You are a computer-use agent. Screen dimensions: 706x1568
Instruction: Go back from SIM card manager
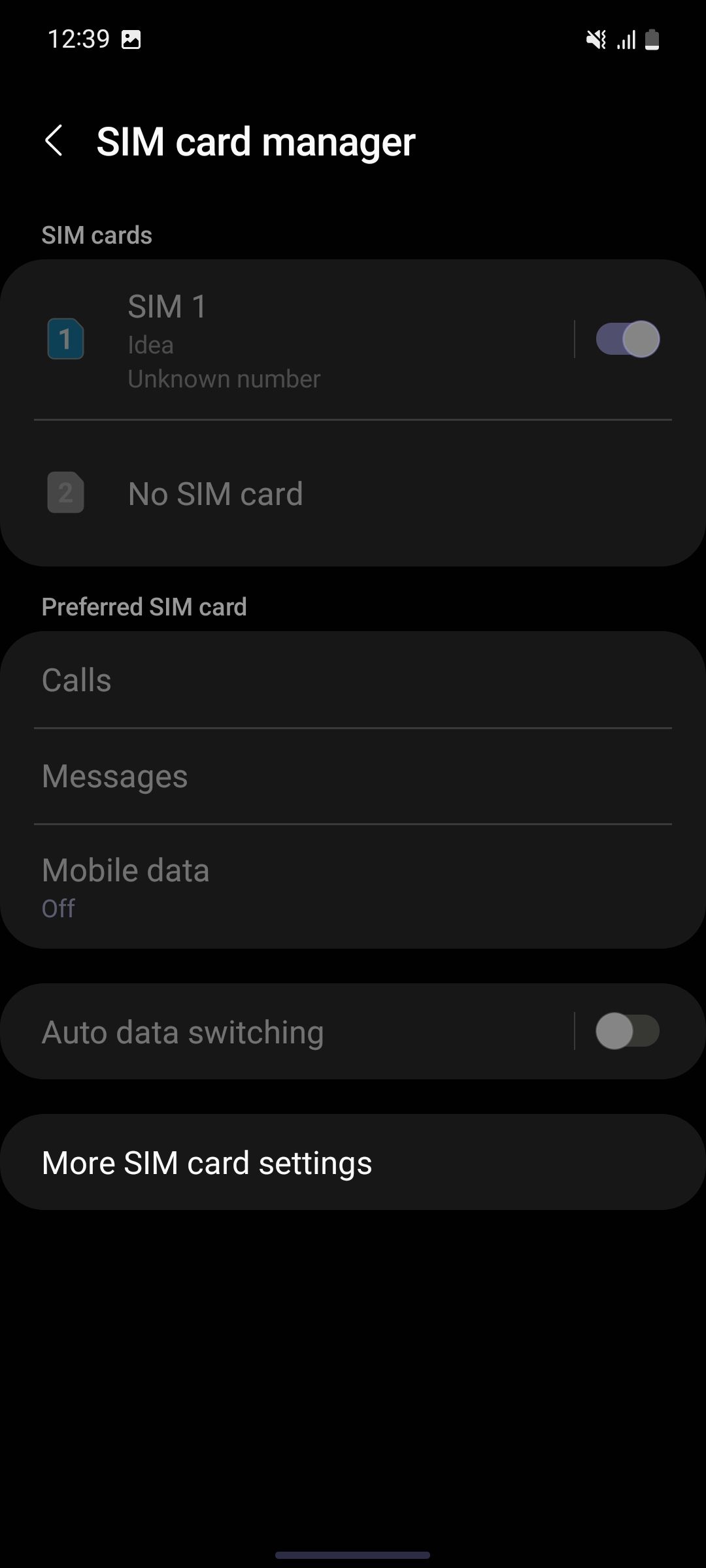tap(54, 141)
